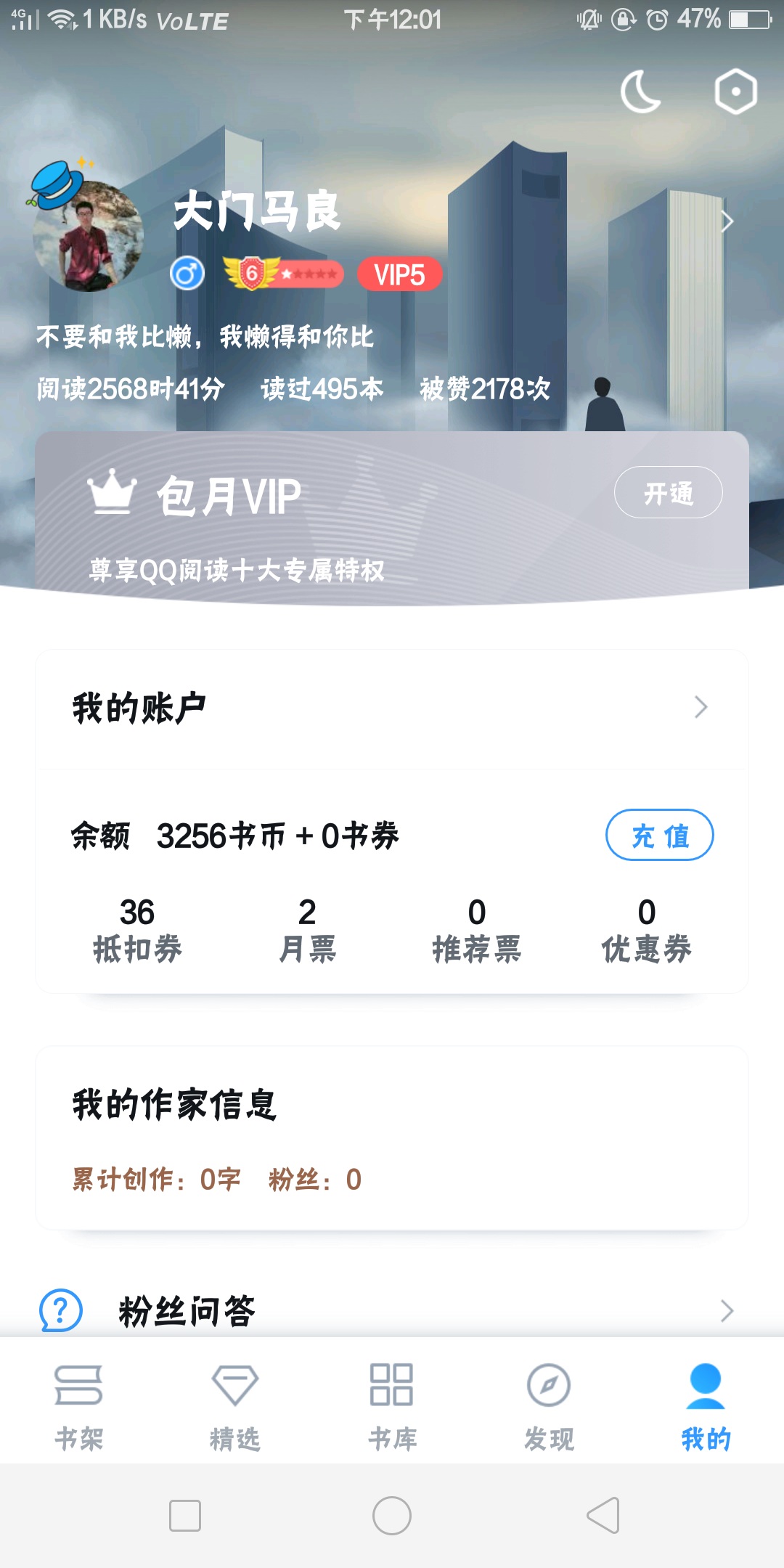
Task: Open 推荐票 recommendation tickets
Action: click(477, 930)
